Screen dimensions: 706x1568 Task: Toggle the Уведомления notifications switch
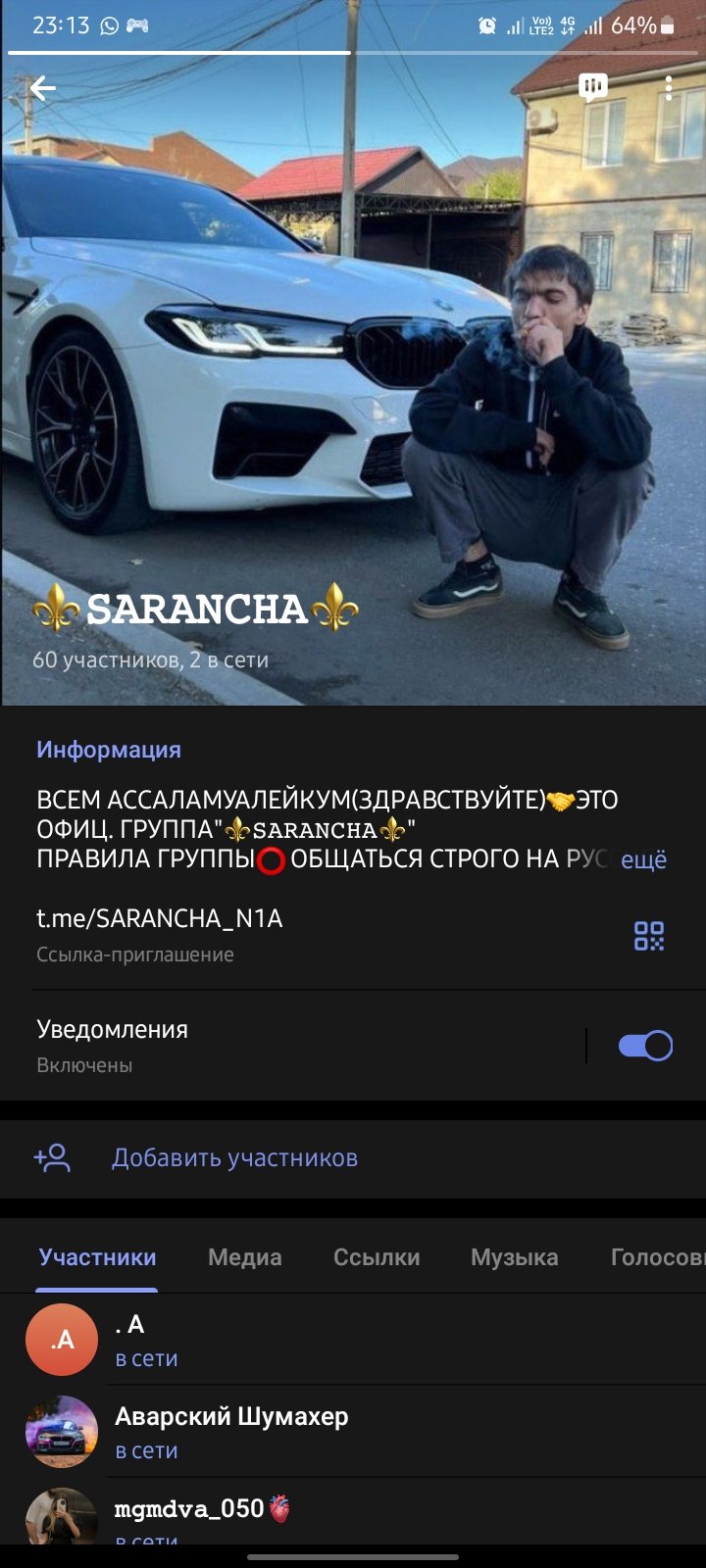645,1046
